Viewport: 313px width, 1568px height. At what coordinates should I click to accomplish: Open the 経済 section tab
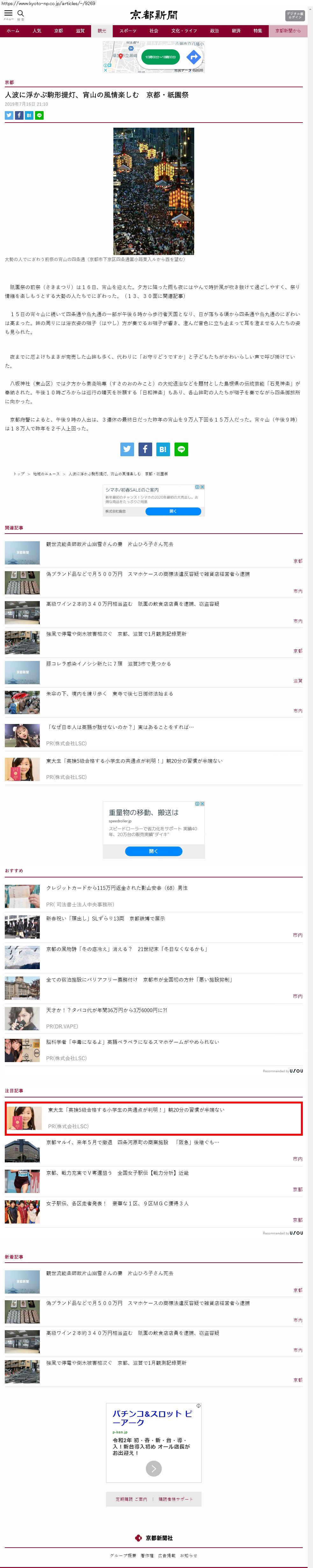236,31
